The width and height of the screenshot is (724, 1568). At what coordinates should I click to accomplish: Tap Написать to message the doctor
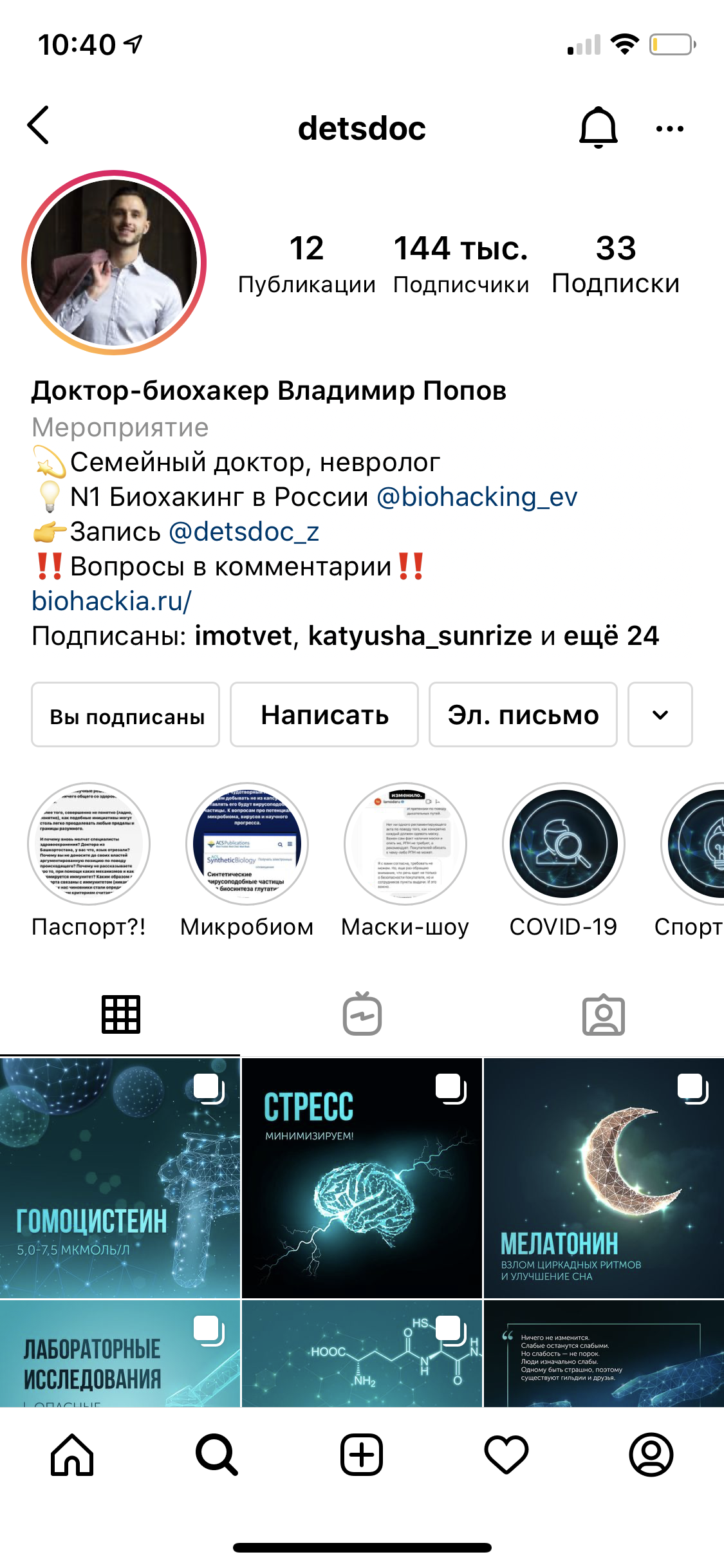point(324,715)
